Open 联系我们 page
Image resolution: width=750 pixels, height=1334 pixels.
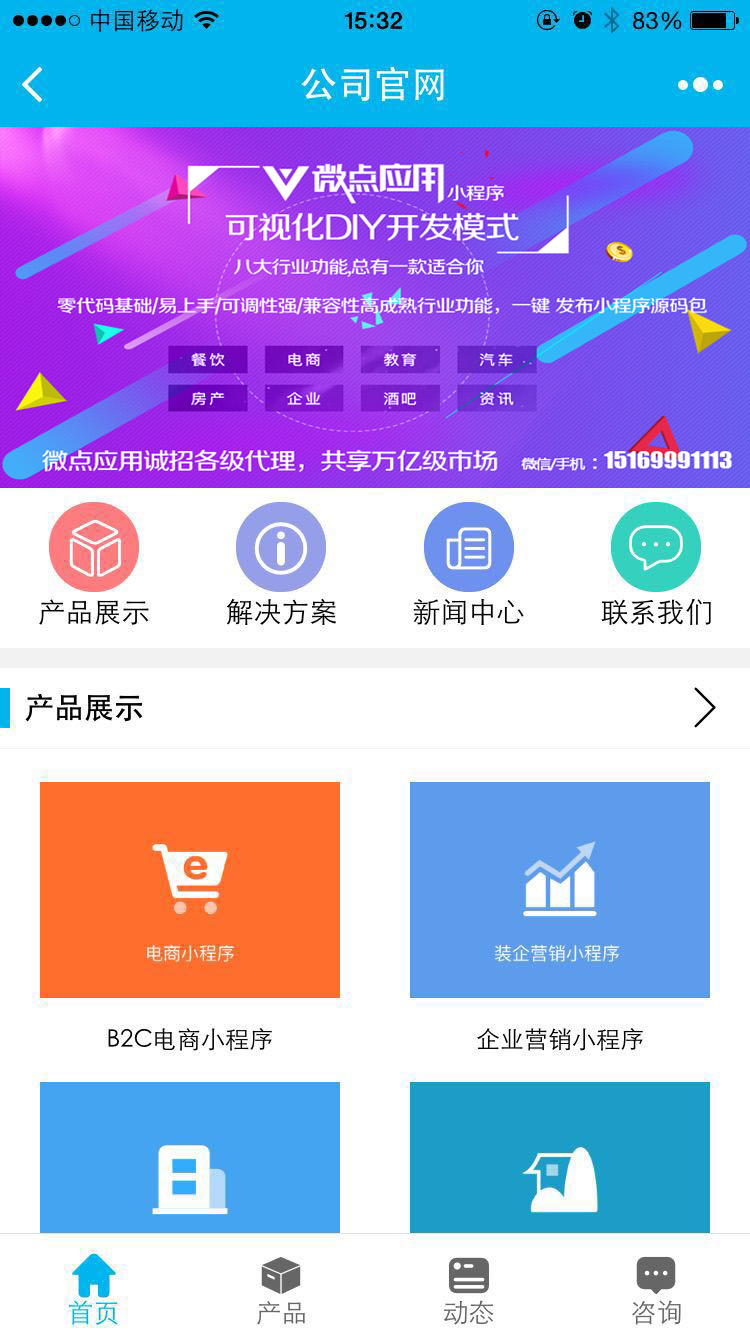click(x=656, y=548)
